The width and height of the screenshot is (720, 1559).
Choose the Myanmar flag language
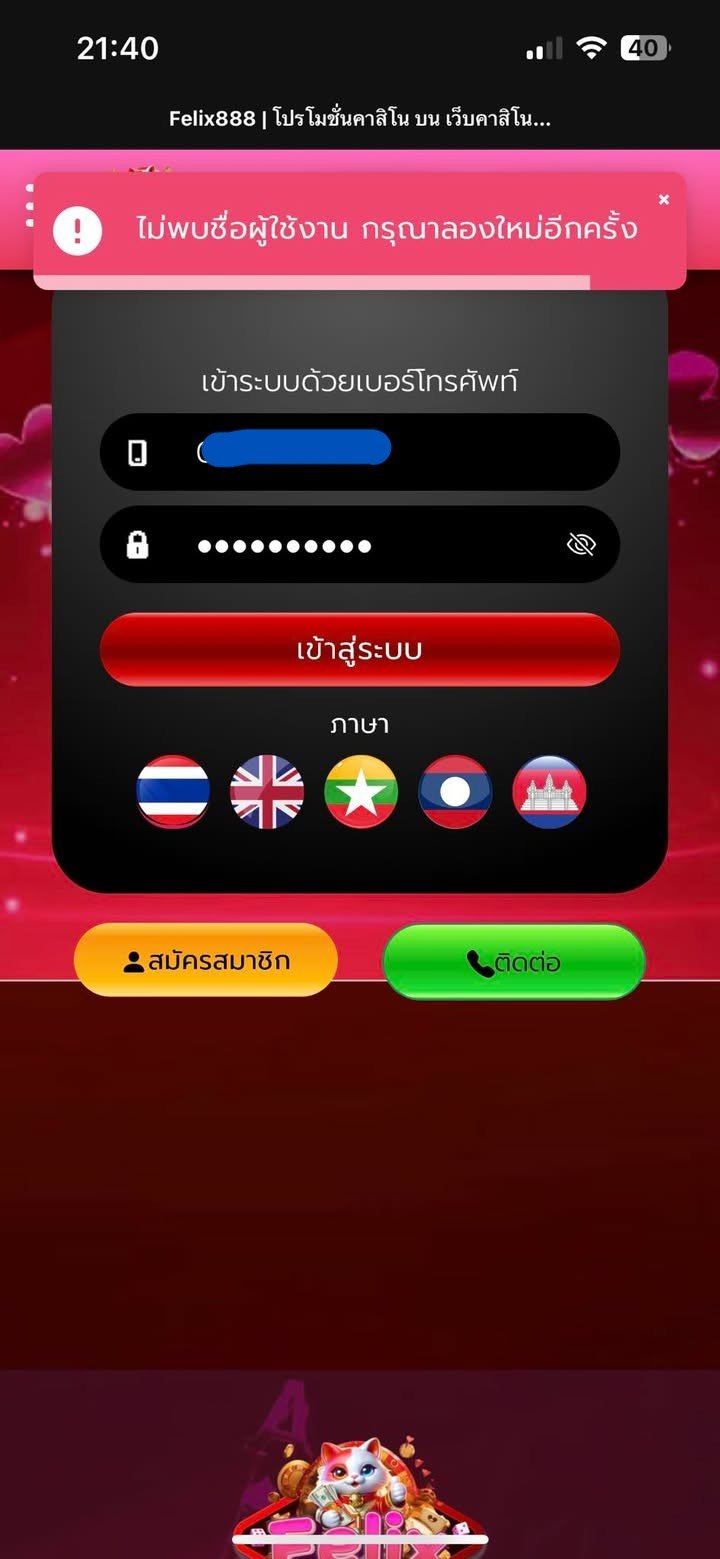[x=361, y=792]
